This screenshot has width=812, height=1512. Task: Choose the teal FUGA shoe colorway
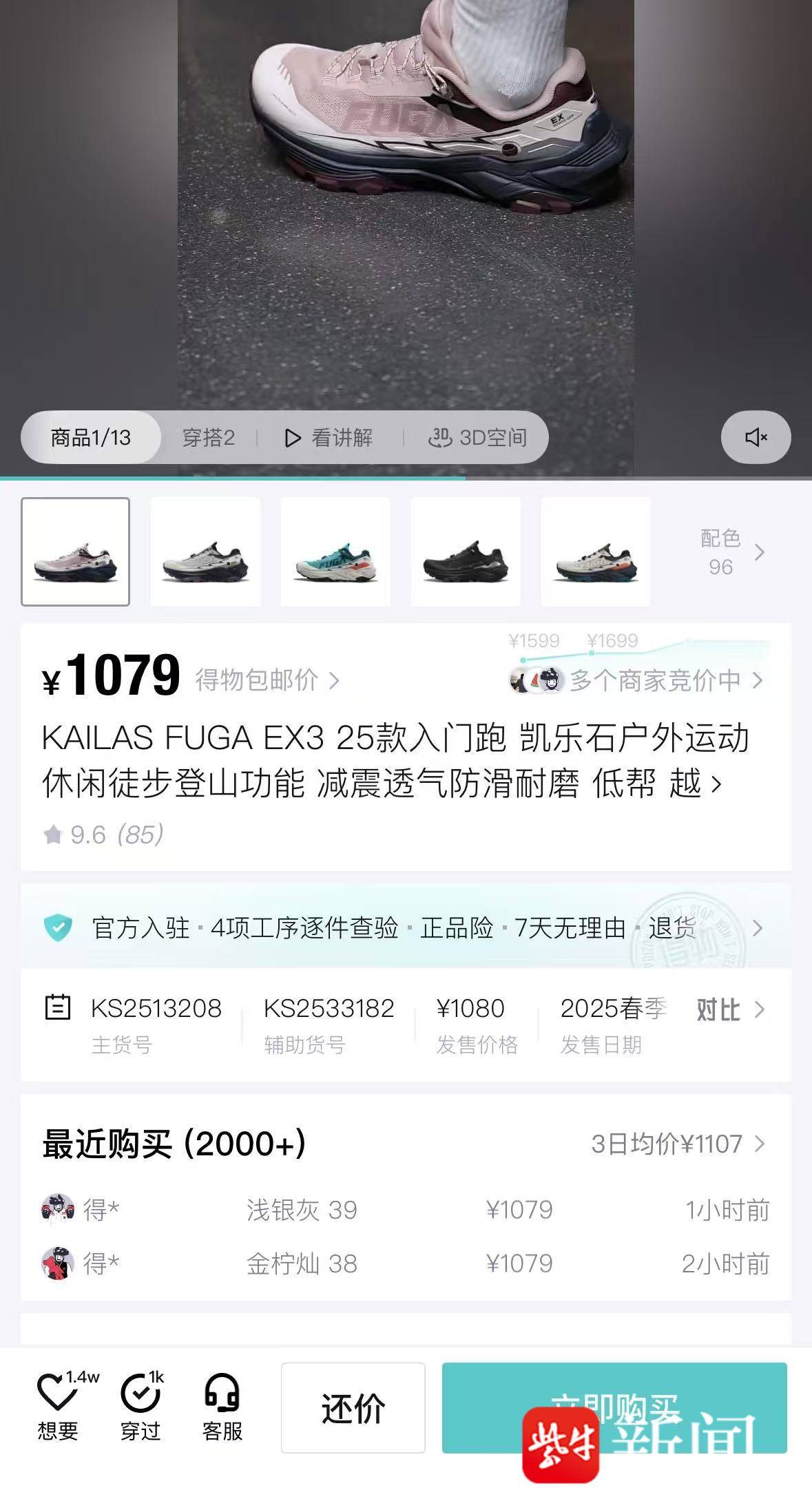[x=335, y=552]
